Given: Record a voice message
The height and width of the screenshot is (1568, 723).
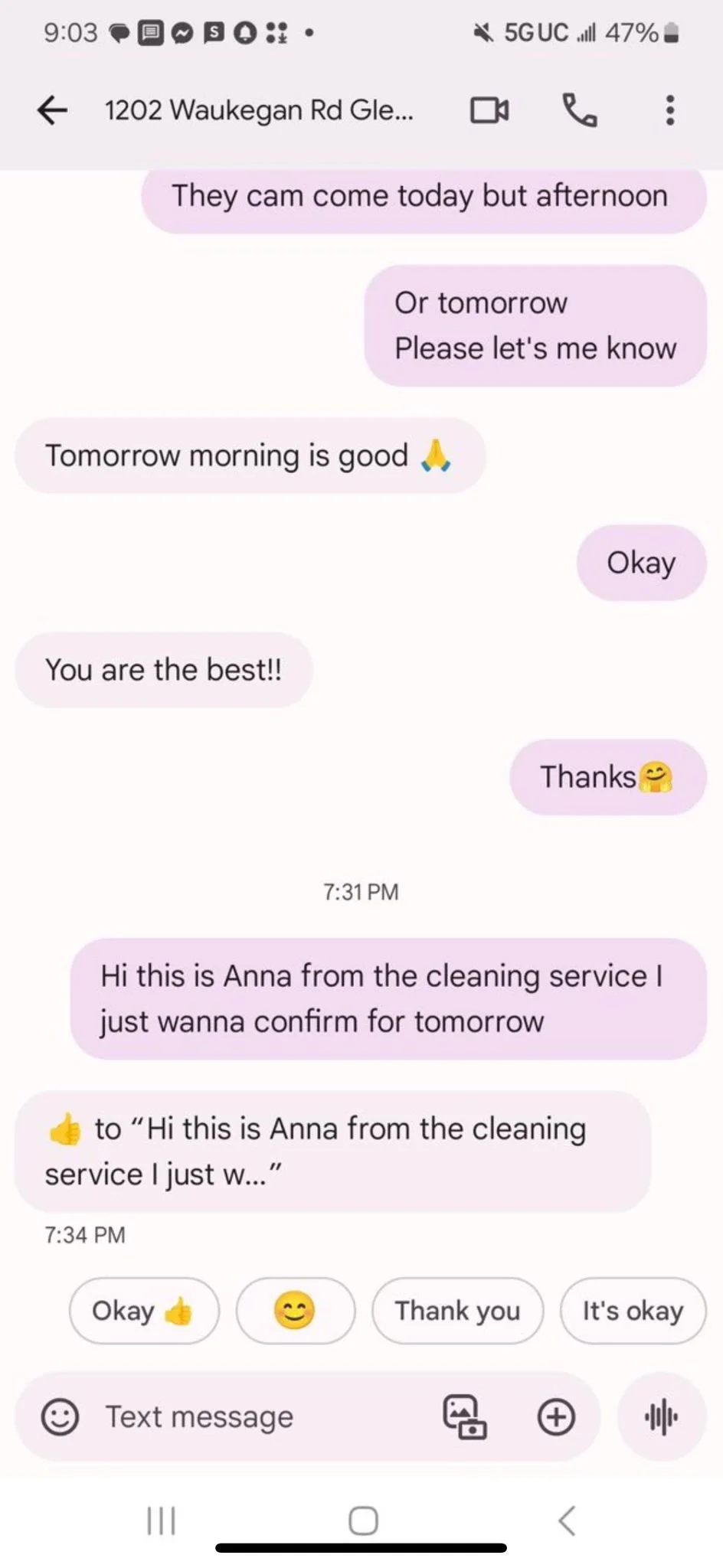Looking at the screenshot, I should coord(662,1416).
